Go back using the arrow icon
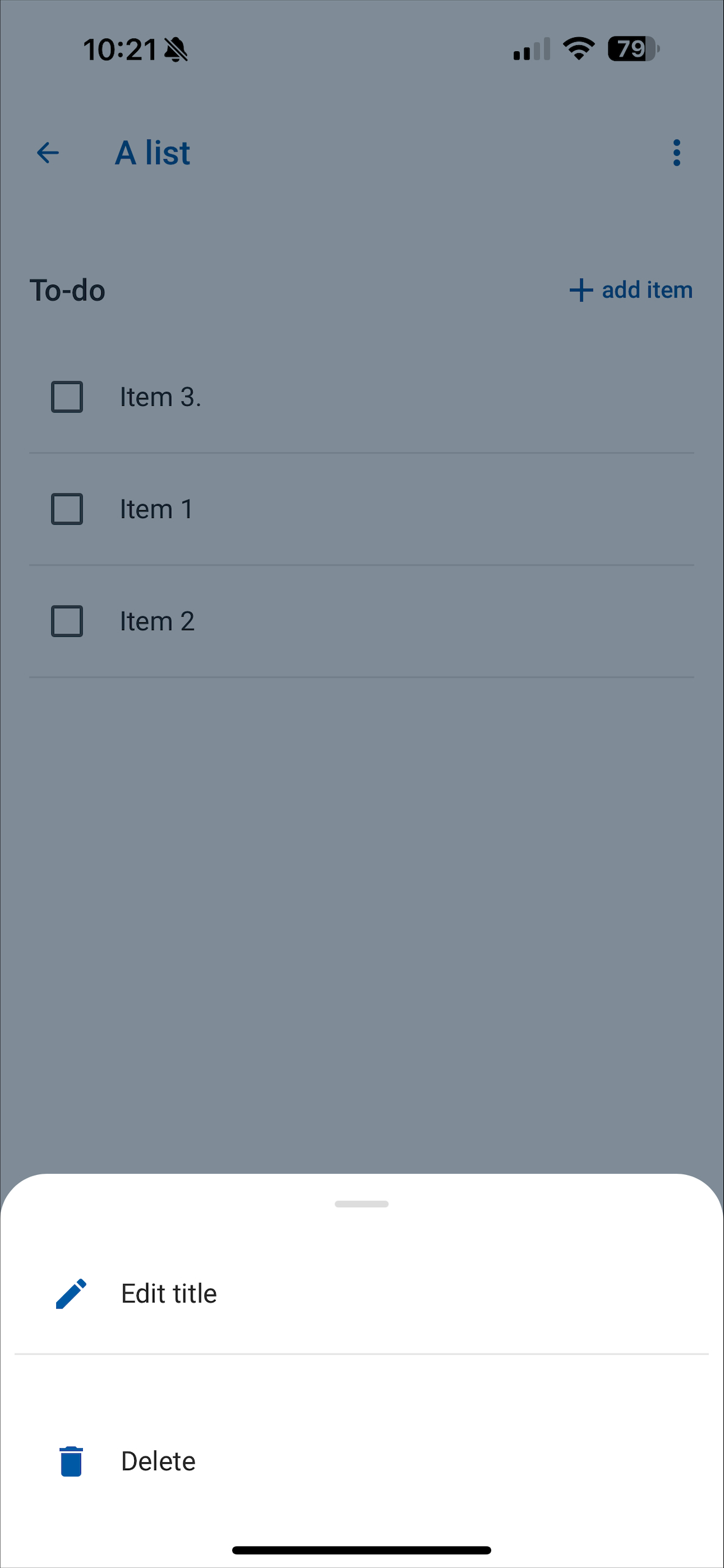 coord(48,152)
